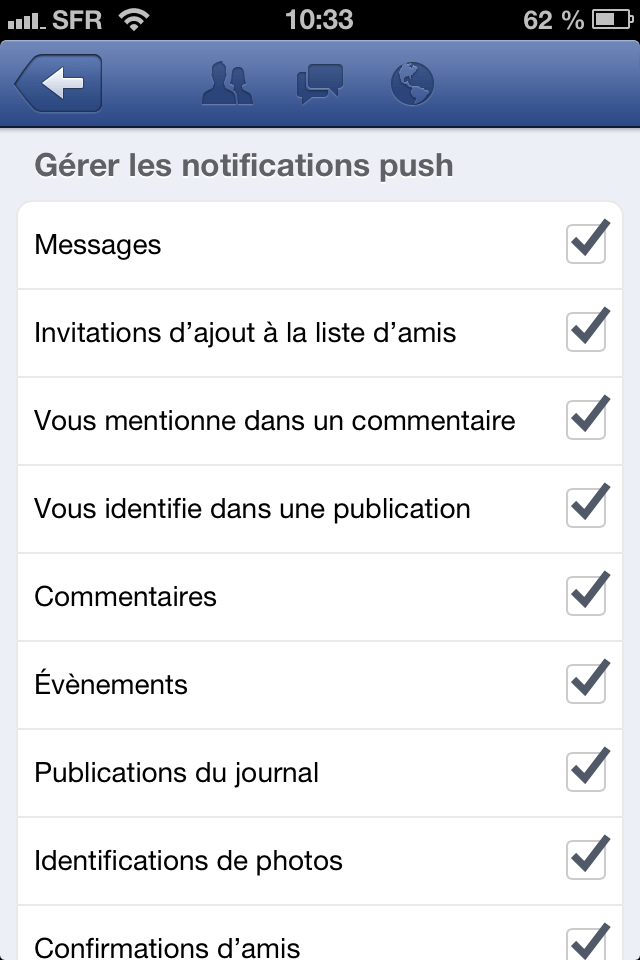
Task: Open the friend requests icon
Action: pyautogui.click(x=227, y=85)
